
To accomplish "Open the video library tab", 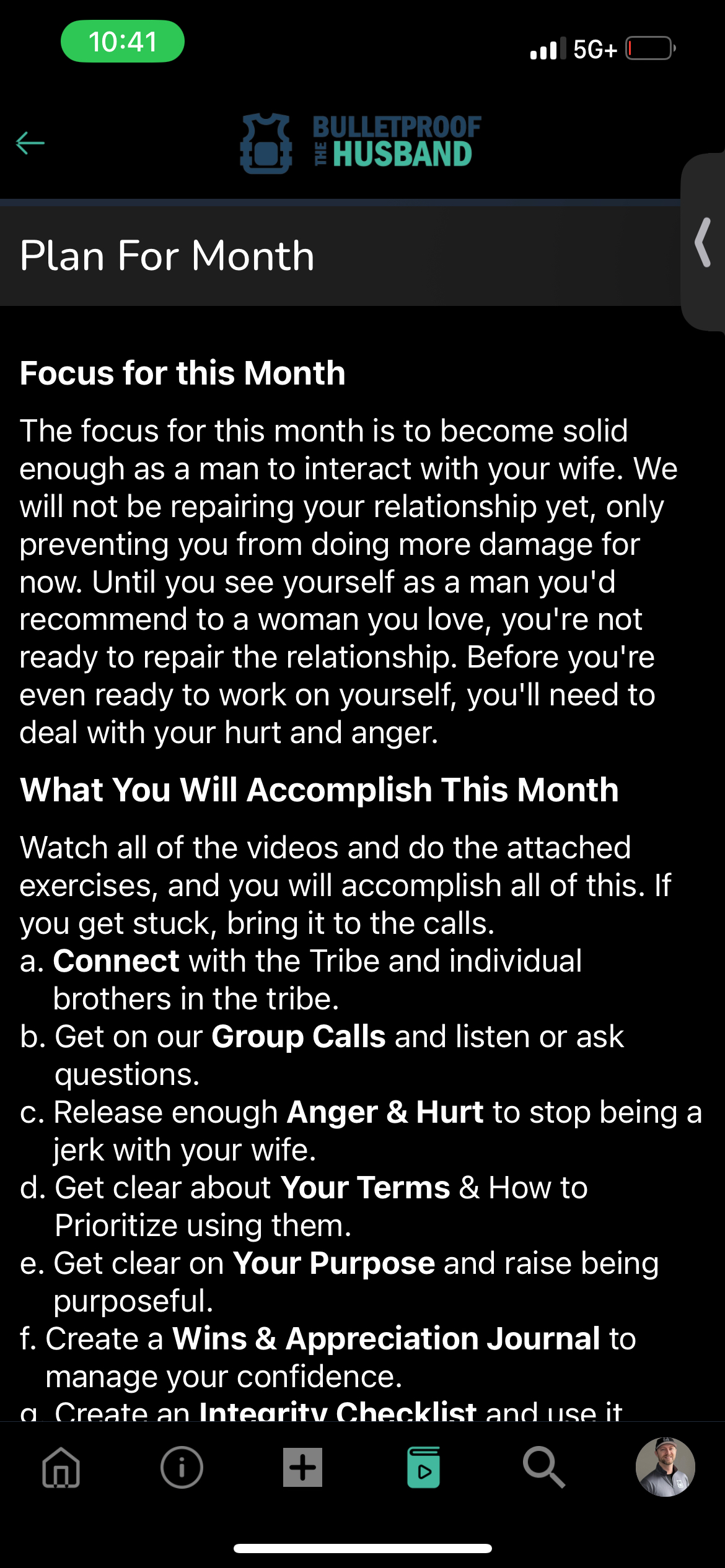I will point(423,1467).
